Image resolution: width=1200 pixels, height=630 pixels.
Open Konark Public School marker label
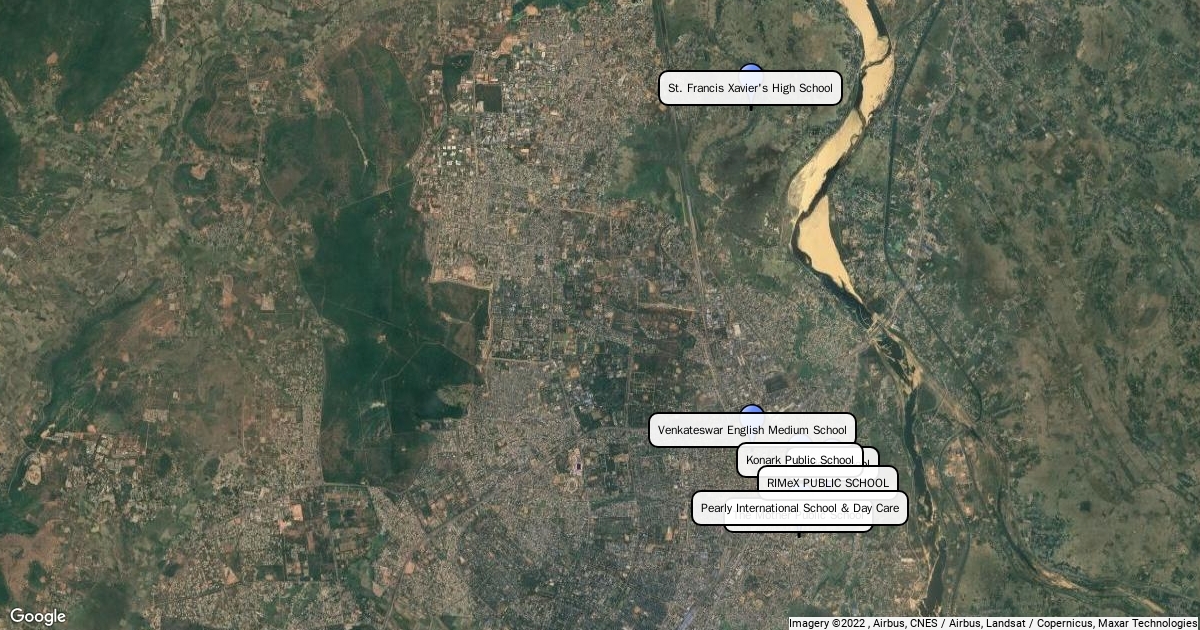pyautogui.click(x=799, y=459)
